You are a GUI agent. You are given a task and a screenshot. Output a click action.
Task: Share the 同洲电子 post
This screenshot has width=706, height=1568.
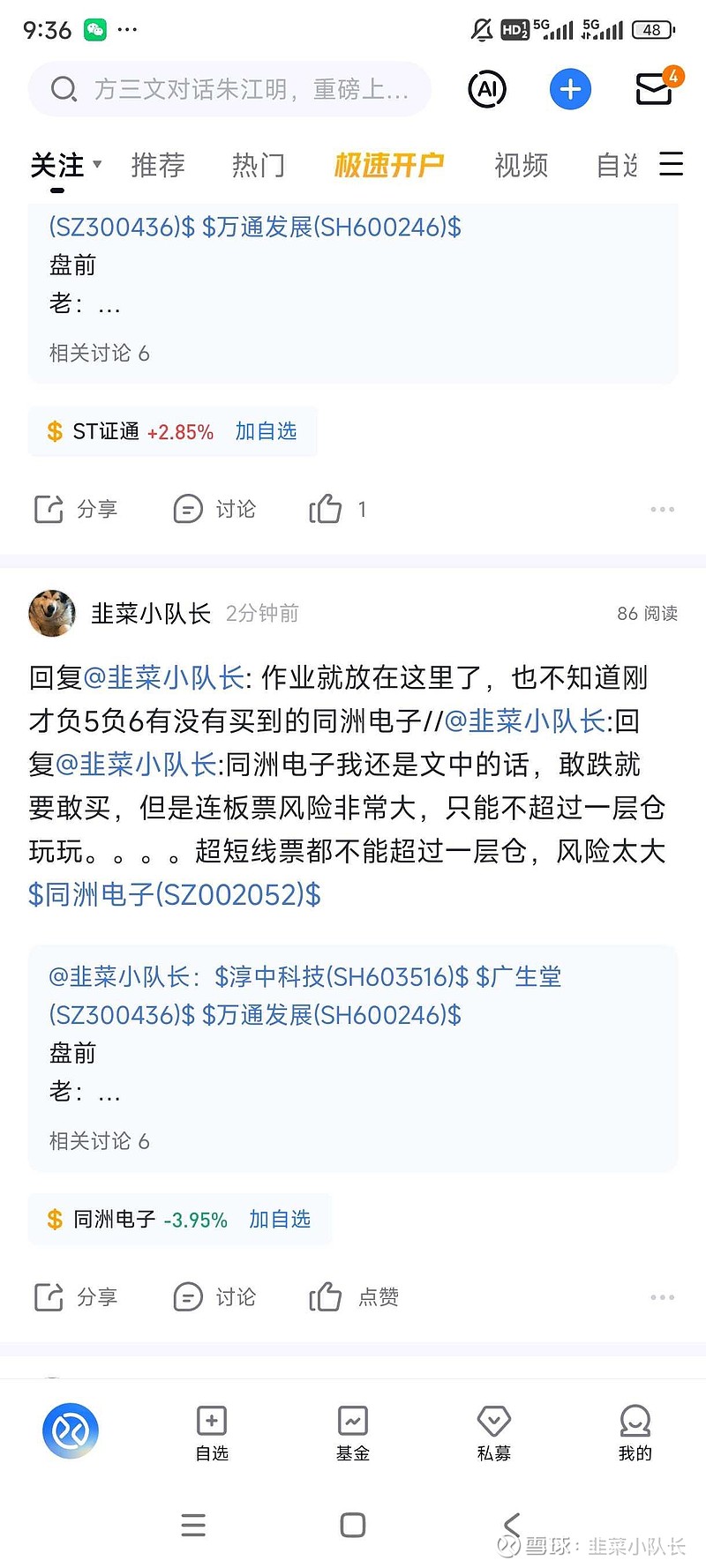coord(75,1297)
